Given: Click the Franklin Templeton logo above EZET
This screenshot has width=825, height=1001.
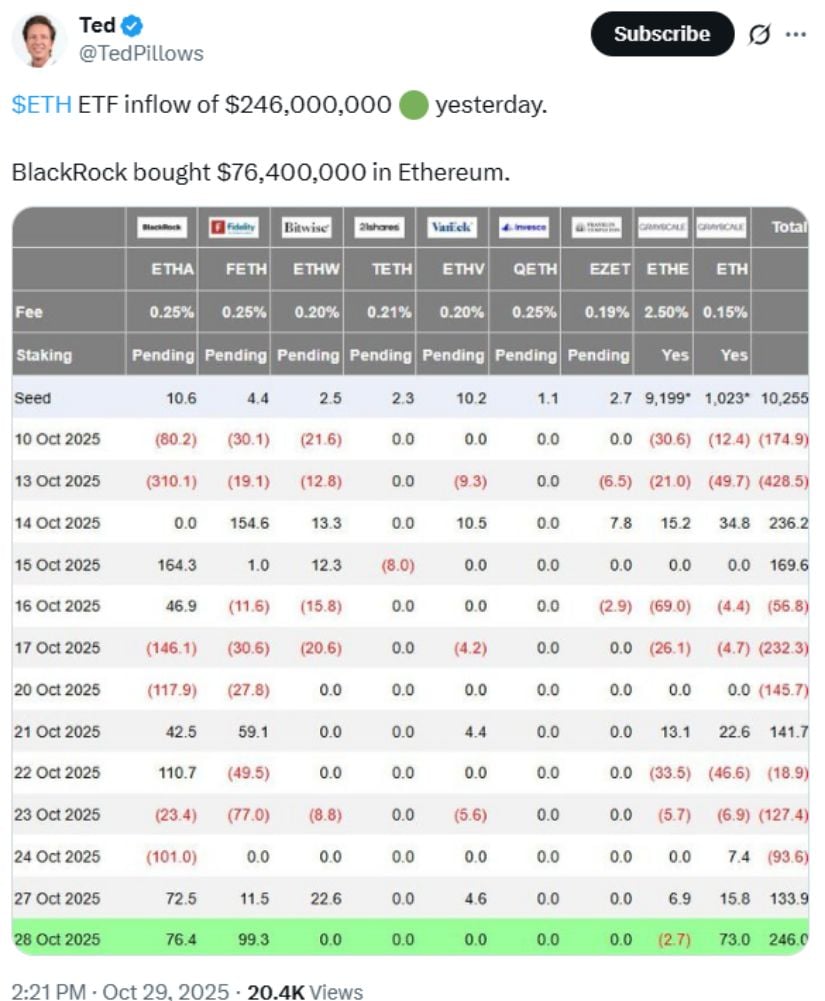Looking at the screenshot, I should (598, 227).
